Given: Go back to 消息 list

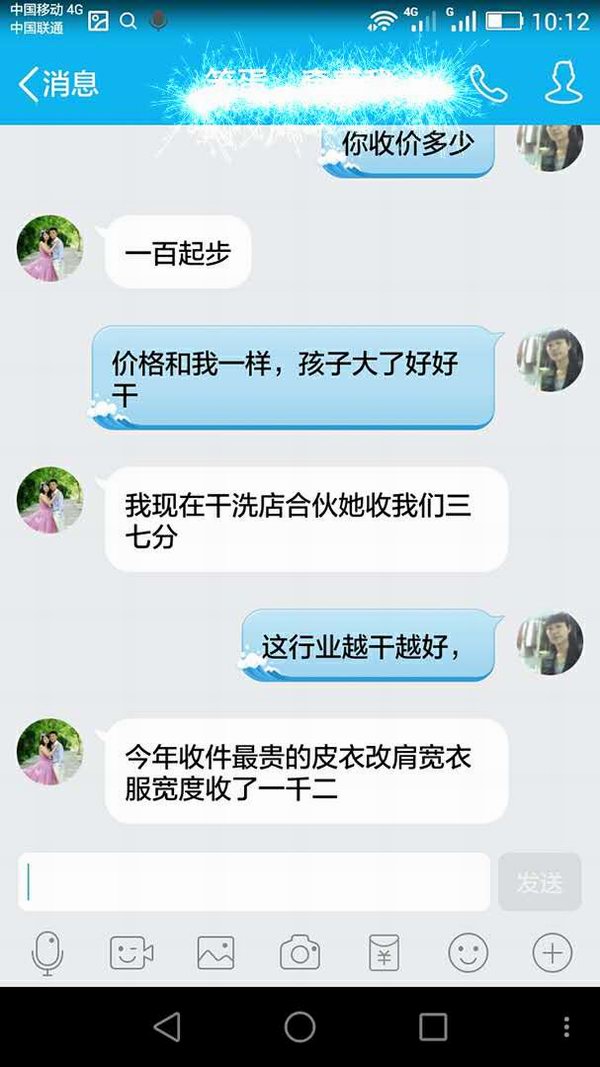Looking at the screenshot, I should click(x=58, y=83).
